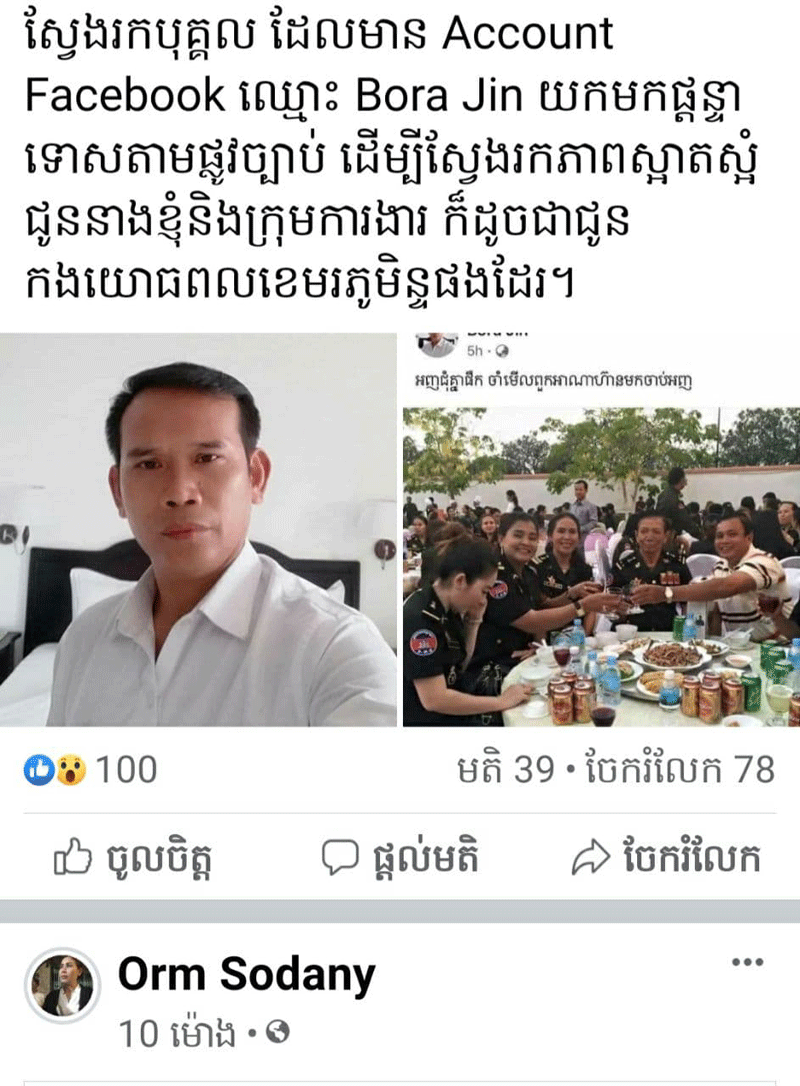This screenshot has width=800, height=1086.
Task: Open the left selfie photo in the post
Action: point(198,530)
